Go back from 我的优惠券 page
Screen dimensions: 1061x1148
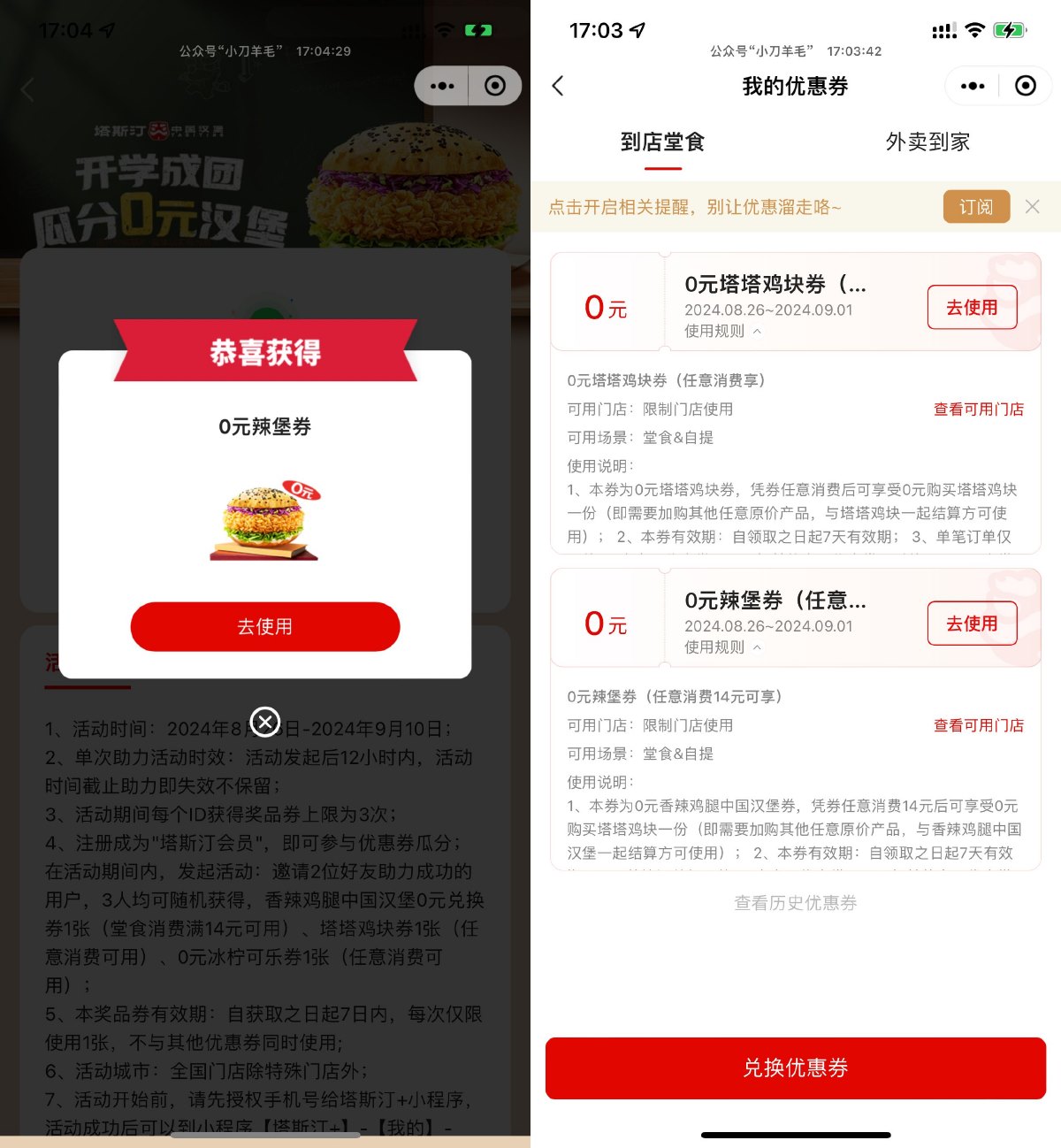[557, 86]
